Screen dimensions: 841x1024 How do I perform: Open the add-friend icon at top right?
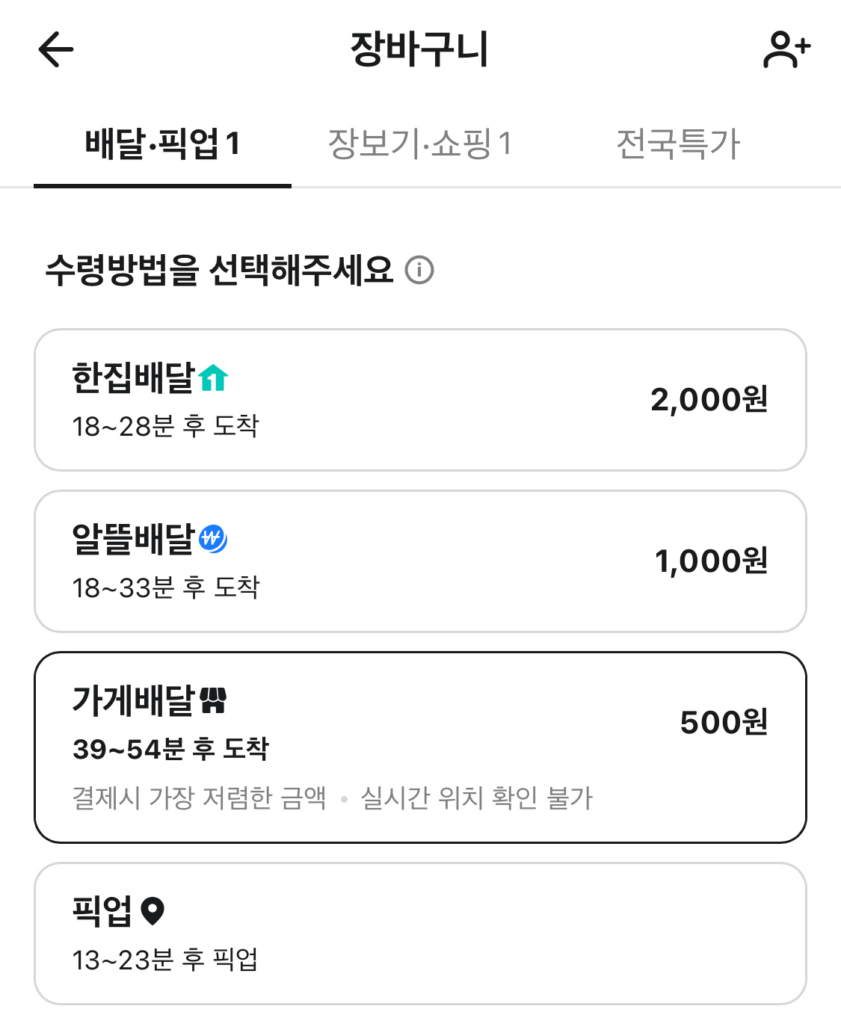point(786,47)
